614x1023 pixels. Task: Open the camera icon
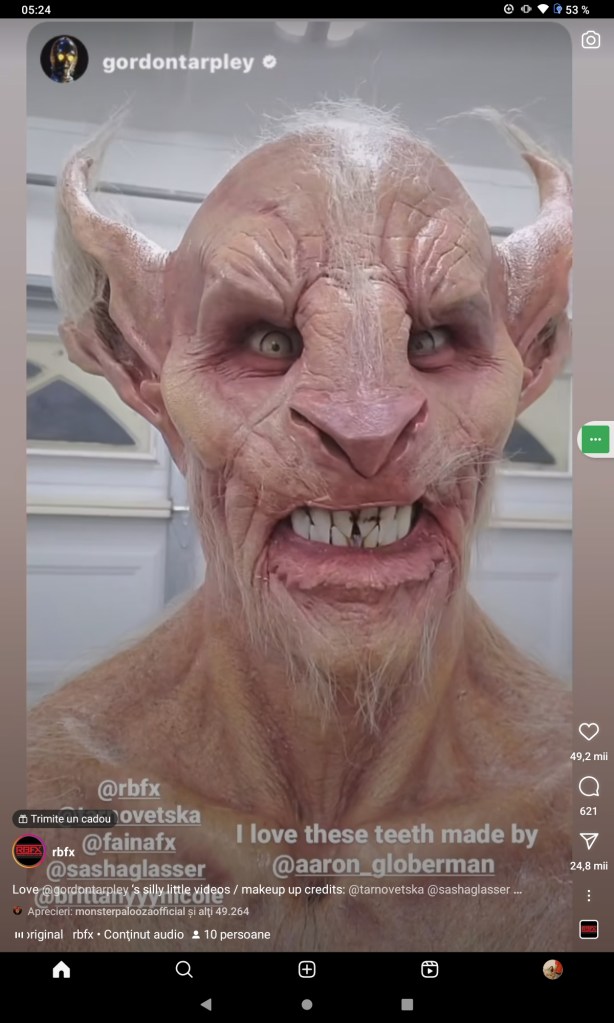click(591, 40)
